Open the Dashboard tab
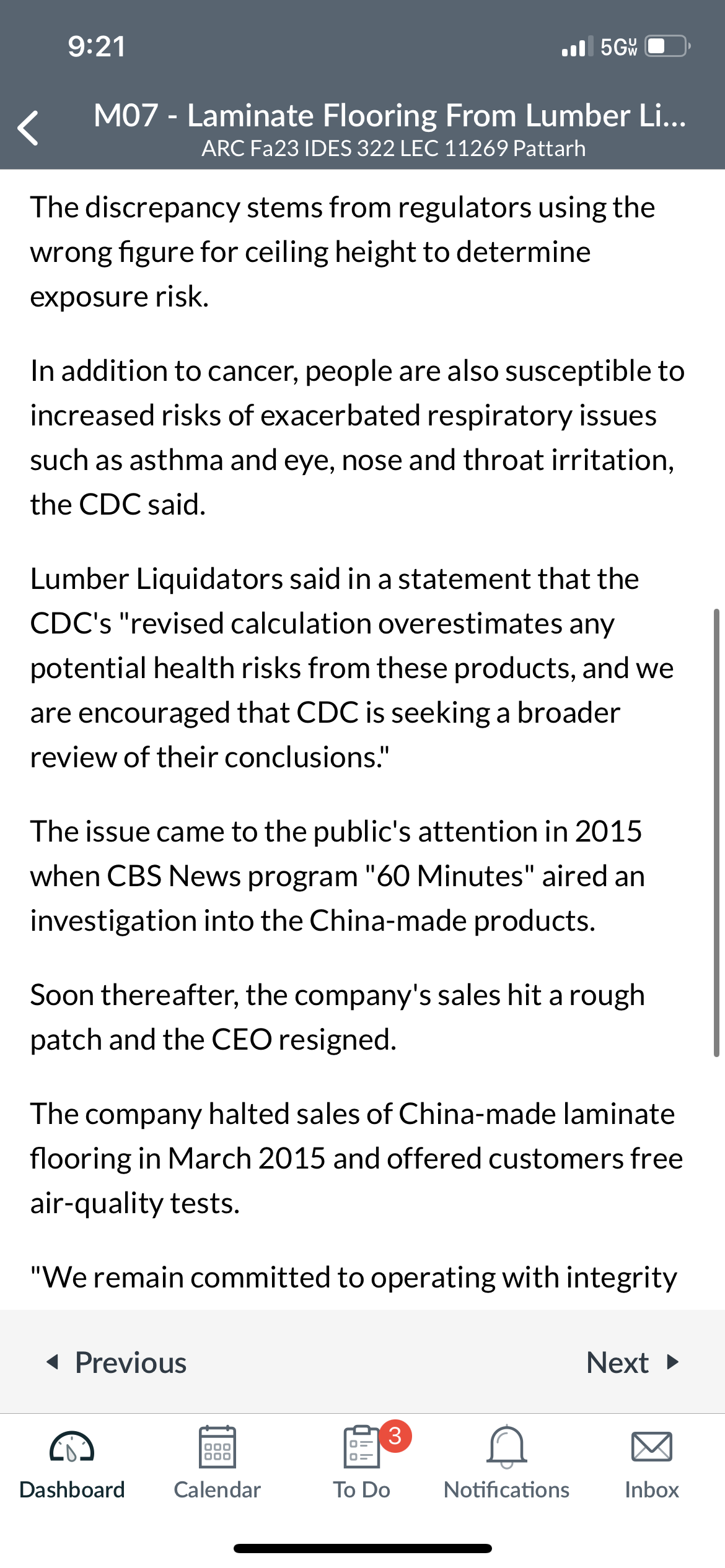 tap(72, 1464)
